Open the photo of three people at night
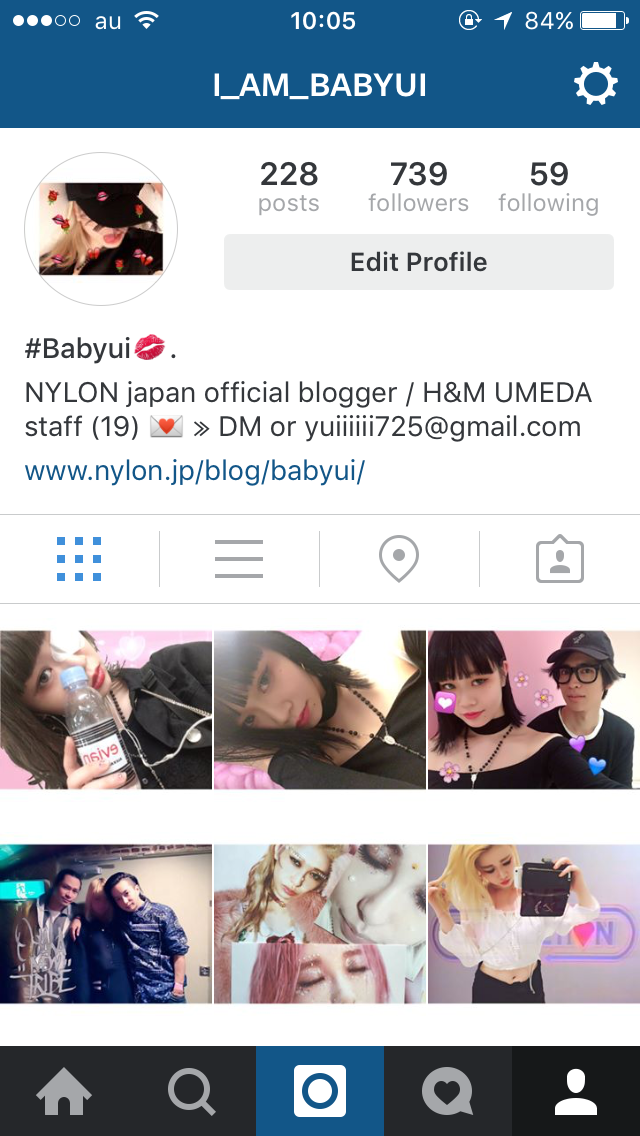 click(106, 923)
